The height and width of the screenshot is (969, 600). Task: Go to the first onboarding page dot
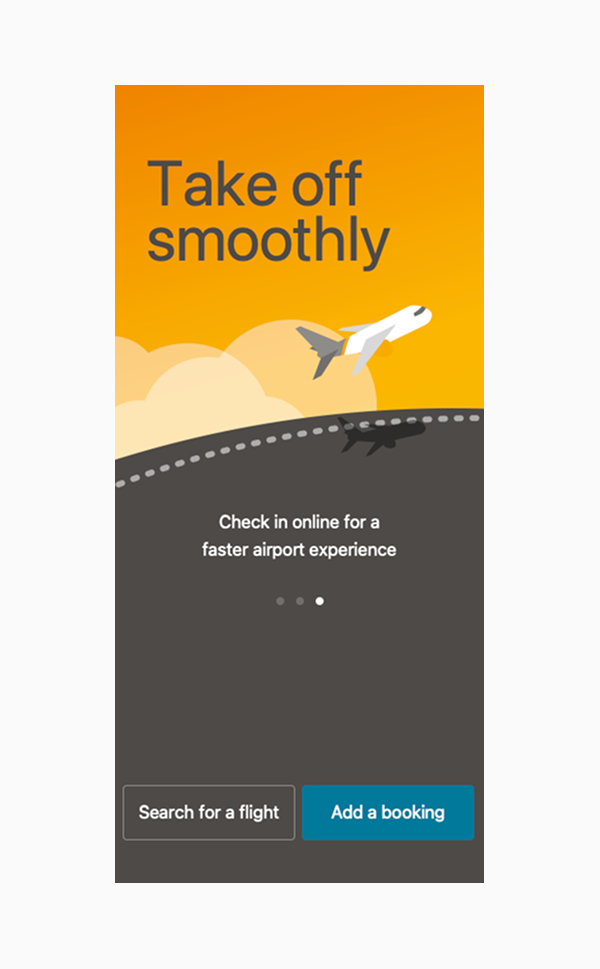[280, 601]
